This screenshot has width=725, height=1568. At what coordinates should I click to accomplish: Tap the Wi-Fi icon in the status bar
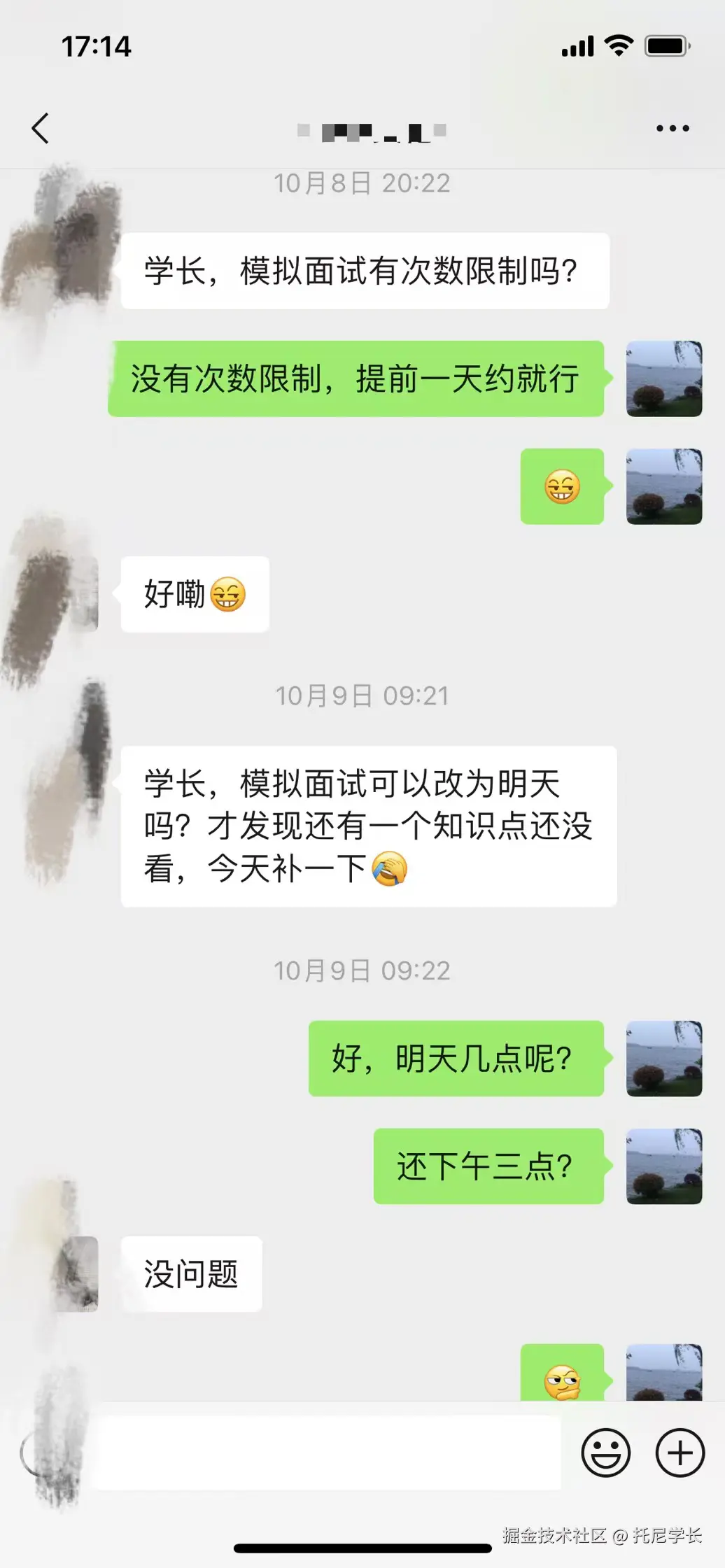point(619,46)
